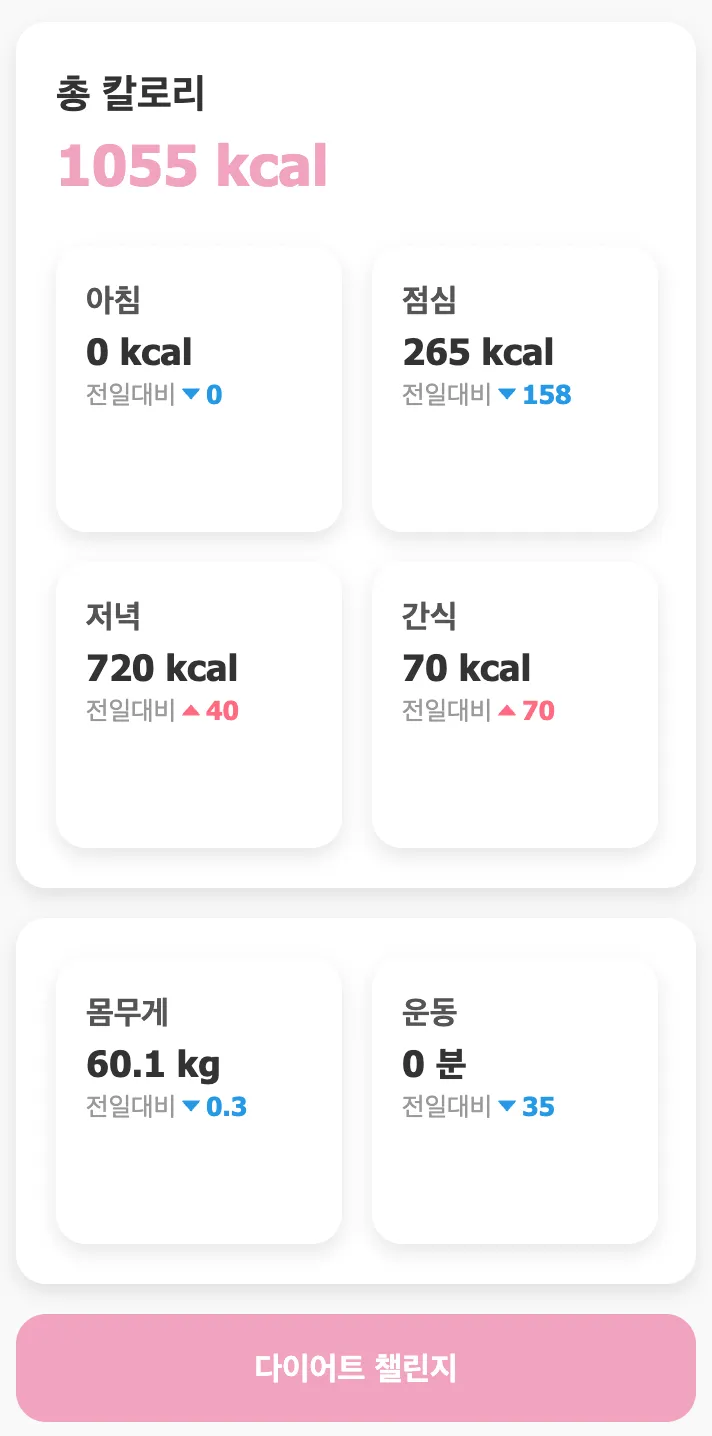Image resolution: width=712 pixels, height=1436 pixels.
Task: Open the 아침 calorie card
Action: pos(198,389)
